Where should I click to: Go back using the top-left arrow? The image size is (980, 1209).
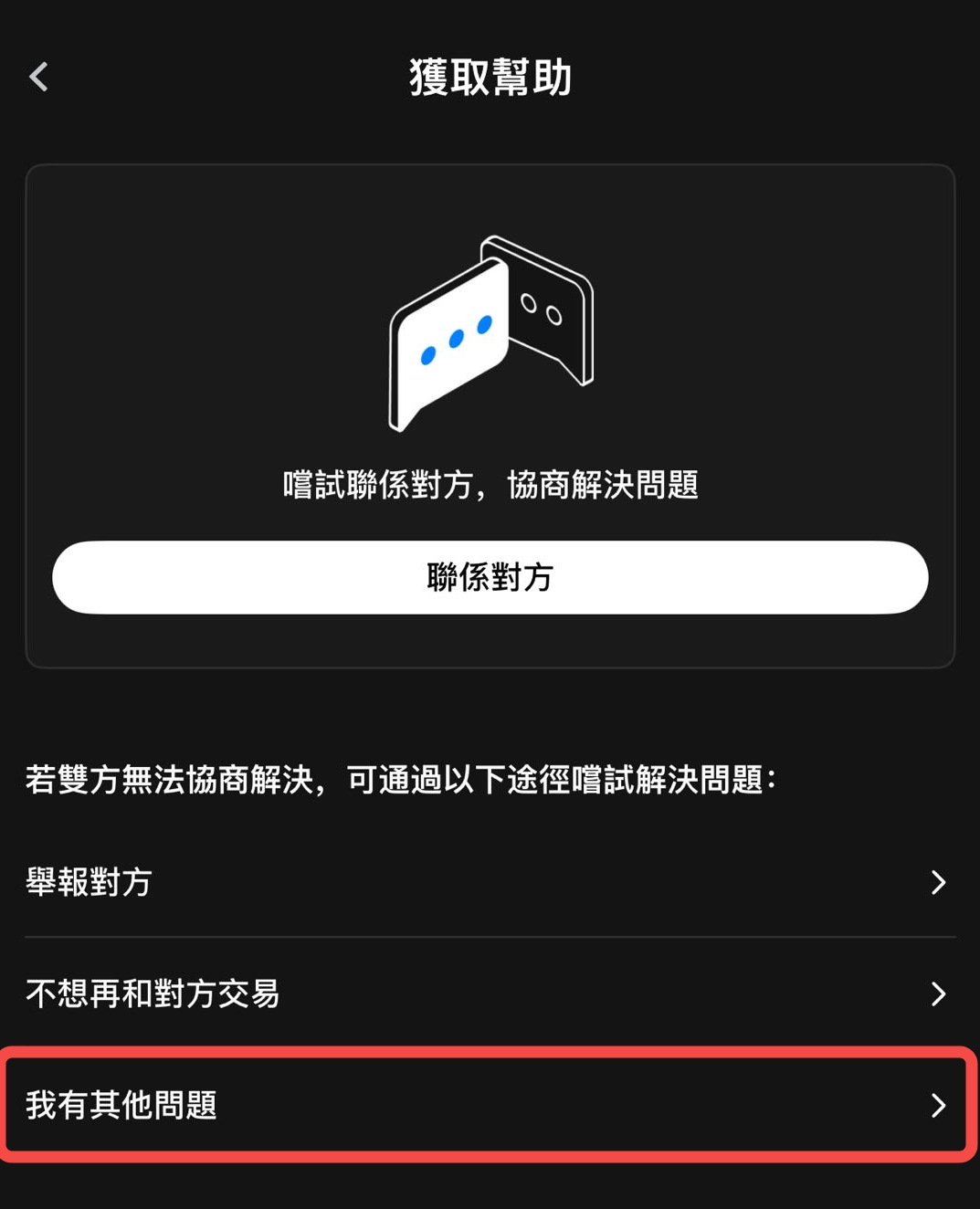(x=38, y=77)
